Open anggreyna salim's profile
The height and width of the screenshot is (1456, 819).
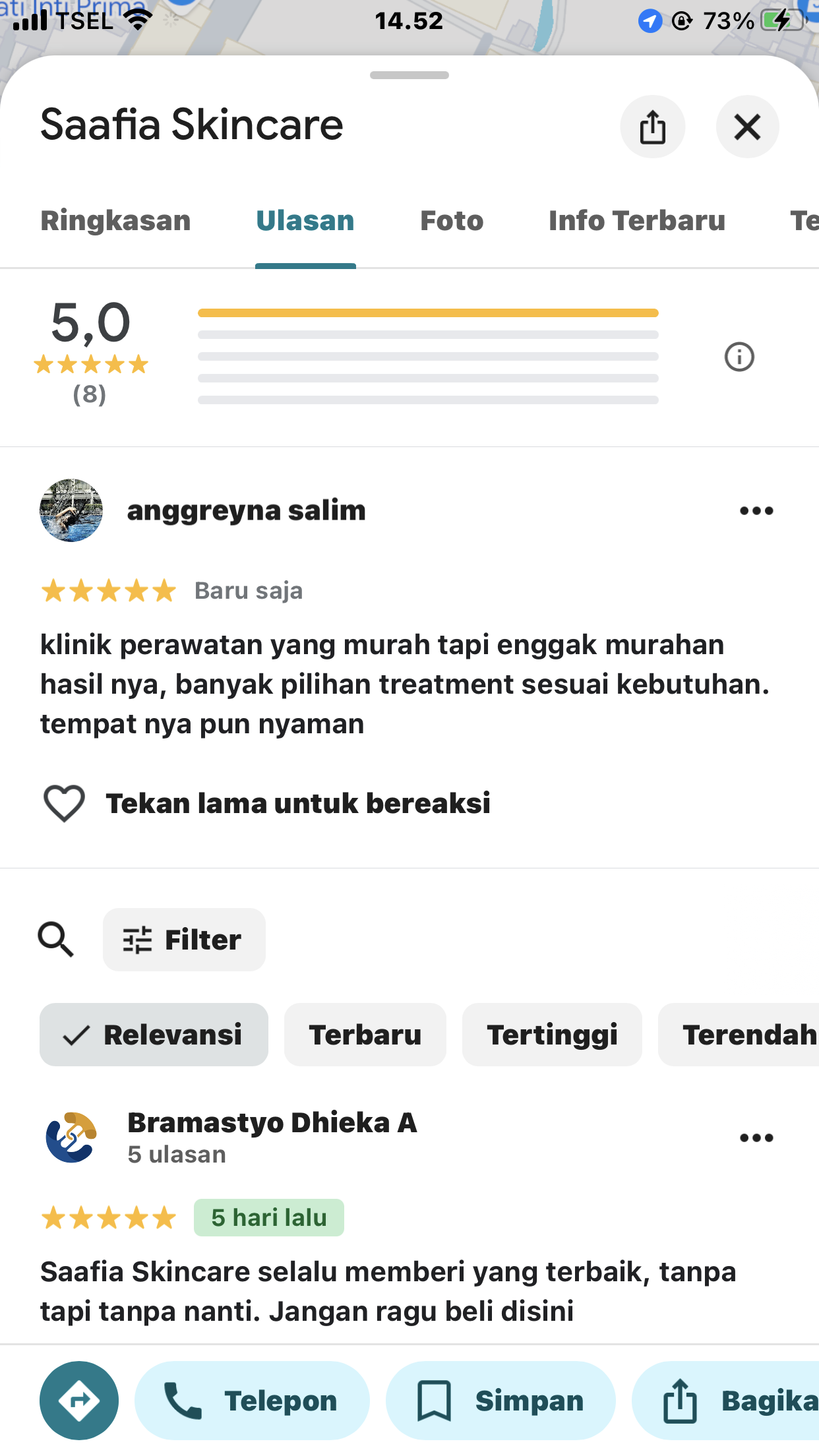pyautogui.click(x=246, y=510)
